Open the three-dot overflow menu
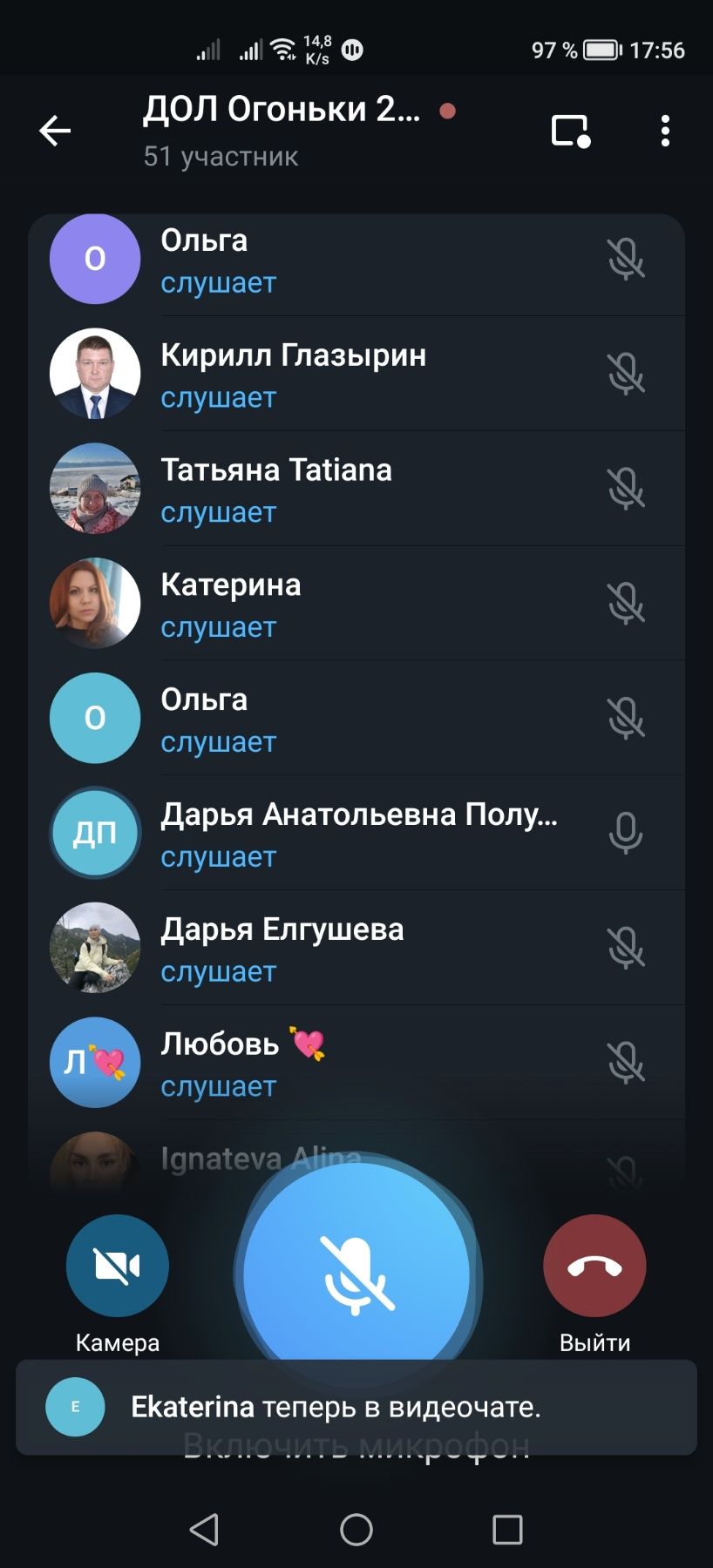 tap(665, 132)
